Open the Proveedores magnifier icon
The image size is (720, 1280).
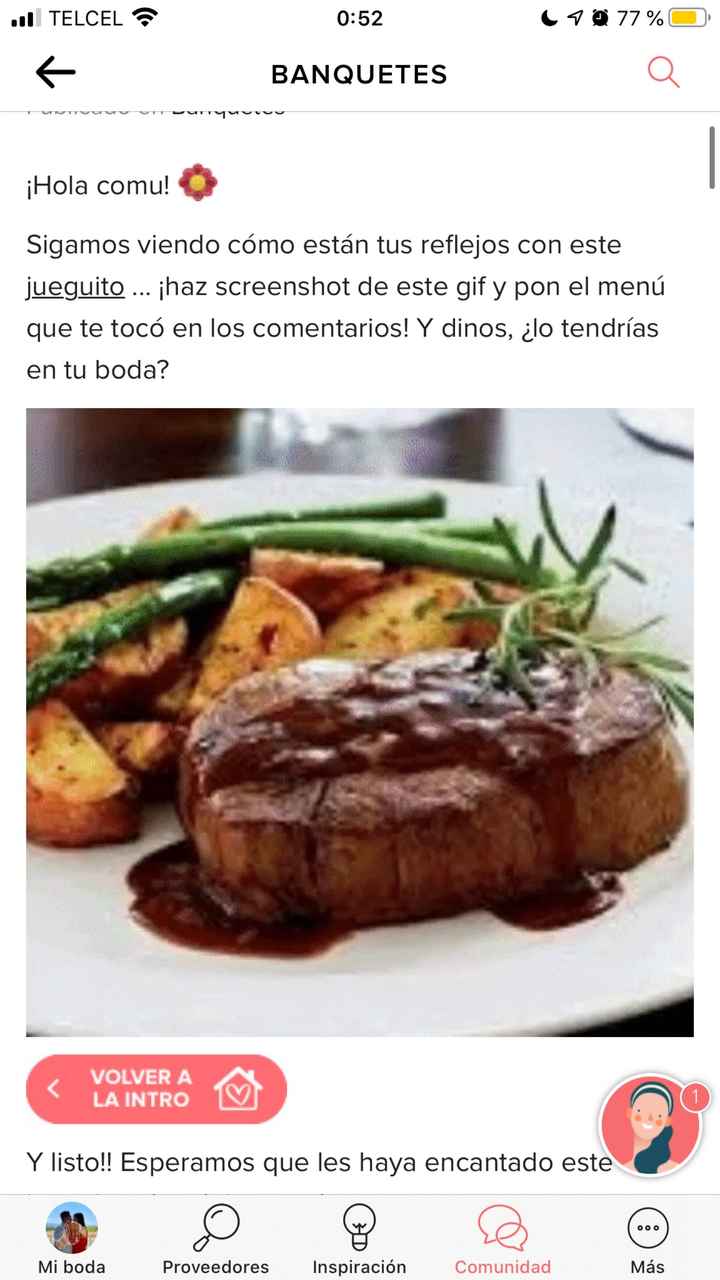215,1225
